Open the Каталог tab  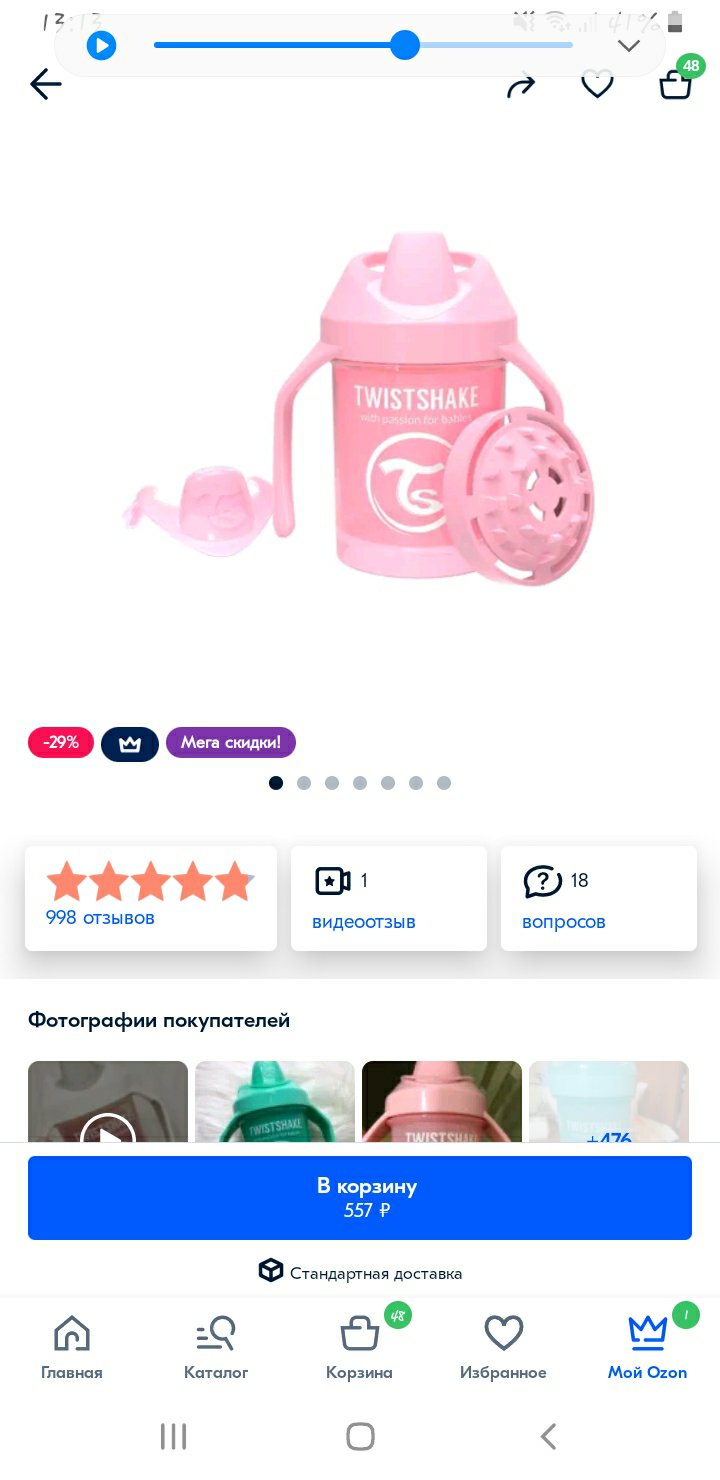pyautogui.click(x=216, y=1347)
